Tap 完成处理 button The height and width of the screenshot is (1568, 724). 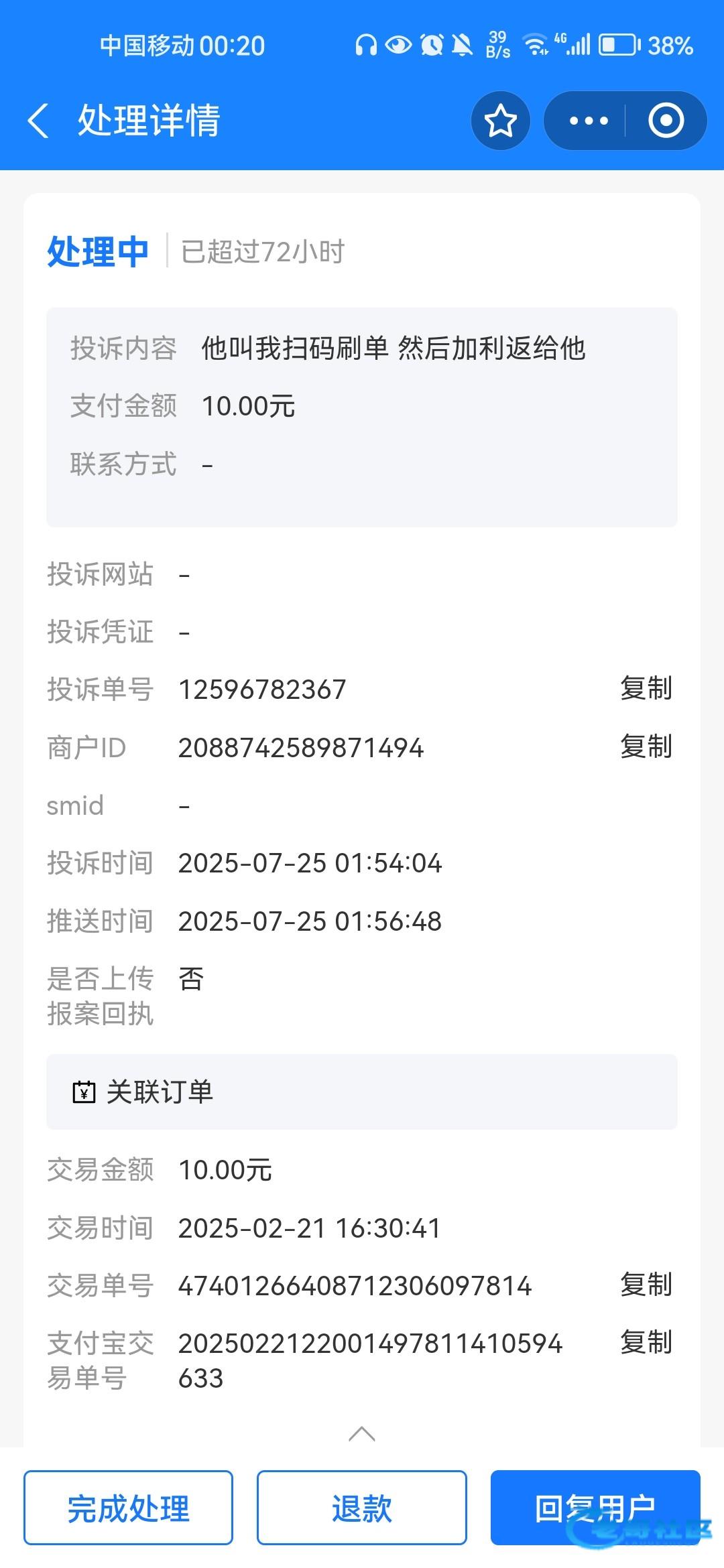pos(128,1508)
